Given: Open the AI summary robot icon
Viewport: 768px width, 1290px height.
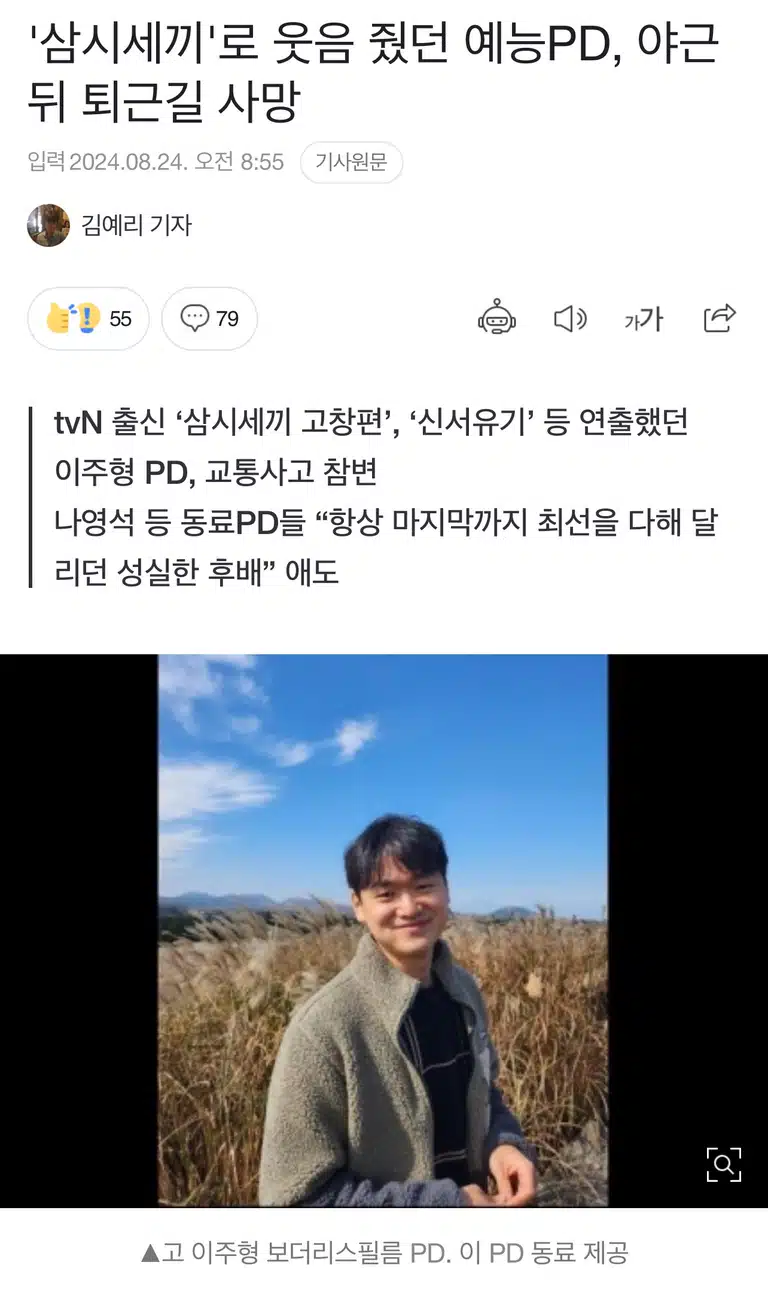Looking at the screenshot, I should tap(497, 319).
